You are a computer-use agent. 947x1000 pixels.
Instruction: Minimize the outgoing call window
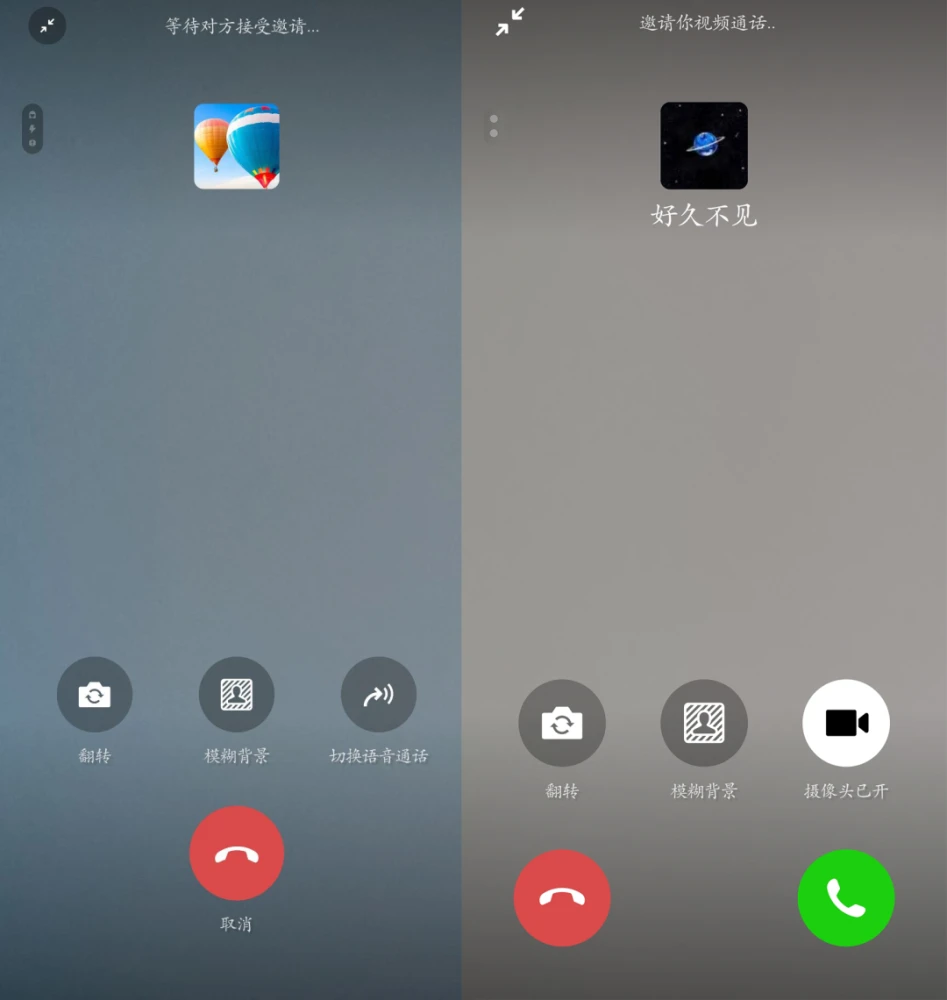[47, 26]
